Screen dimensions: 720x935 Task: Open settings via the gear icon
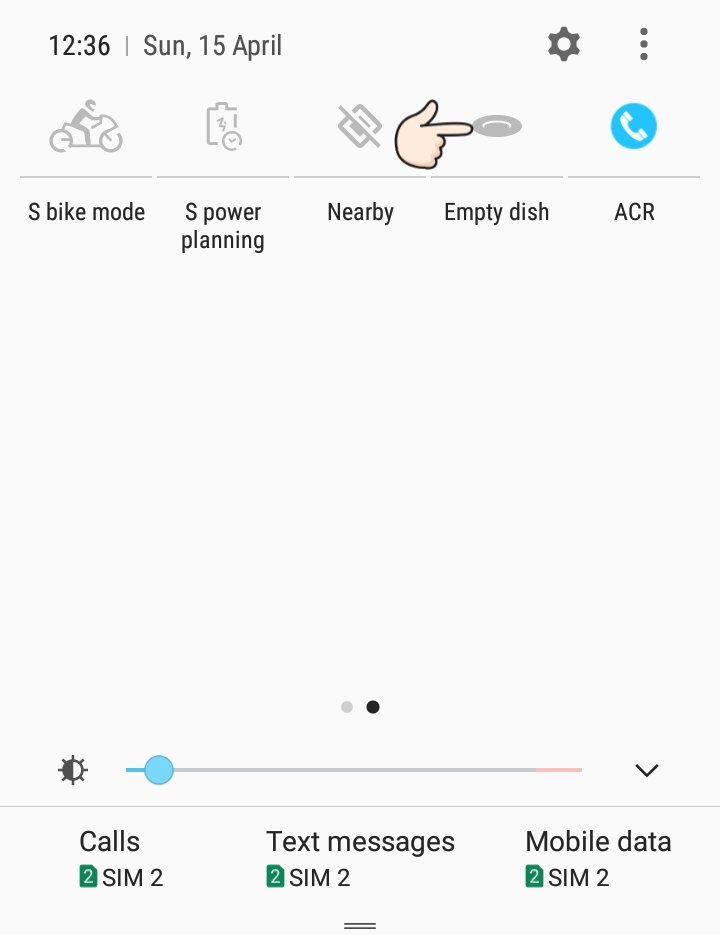pyautogui.click(x=564, y=45)
